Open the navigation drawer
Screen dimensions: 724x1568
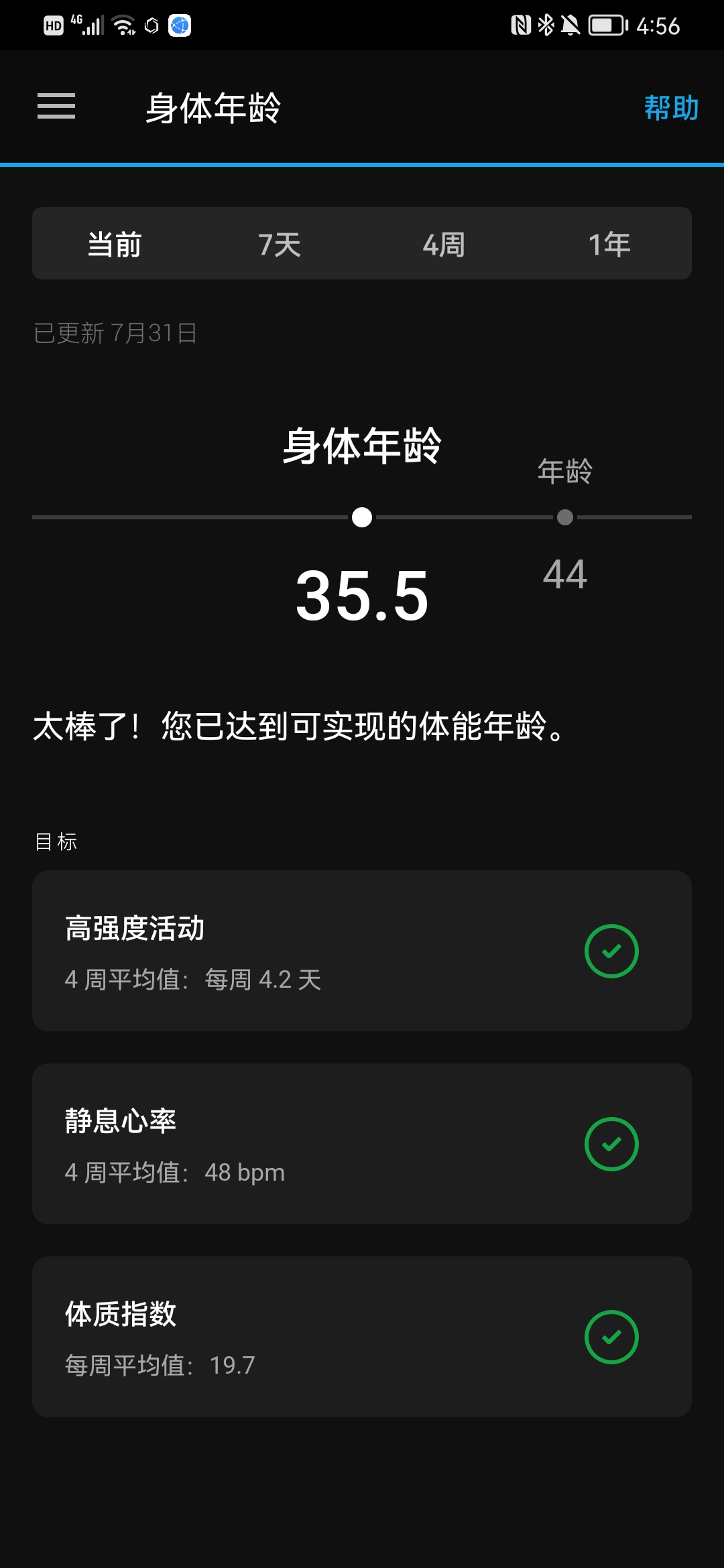pos(55,106)
